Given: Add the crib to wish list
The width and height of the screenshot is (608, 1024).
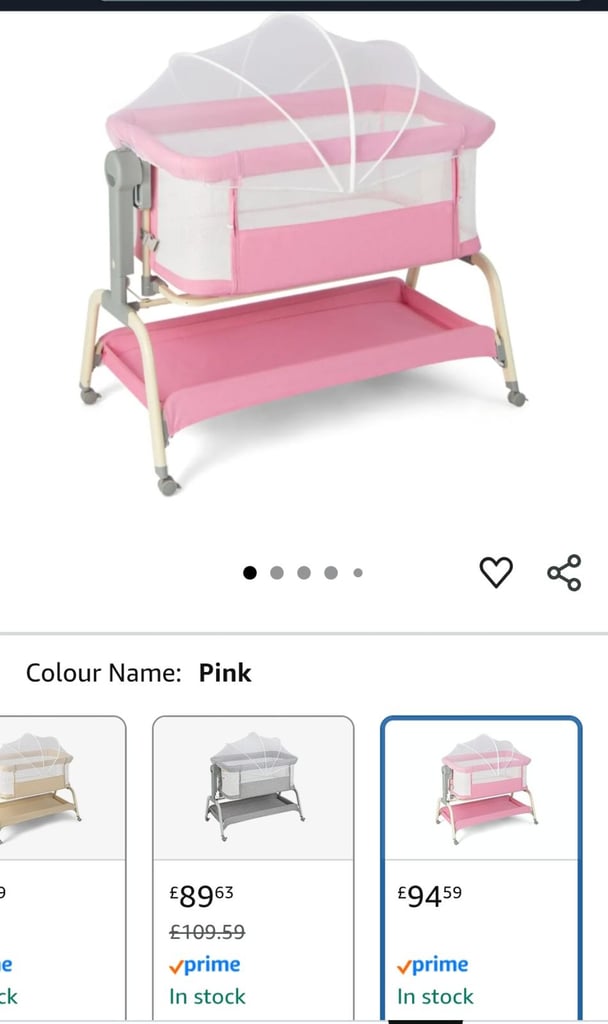Looking at the screenshot, I should click(x=496, y=573).
